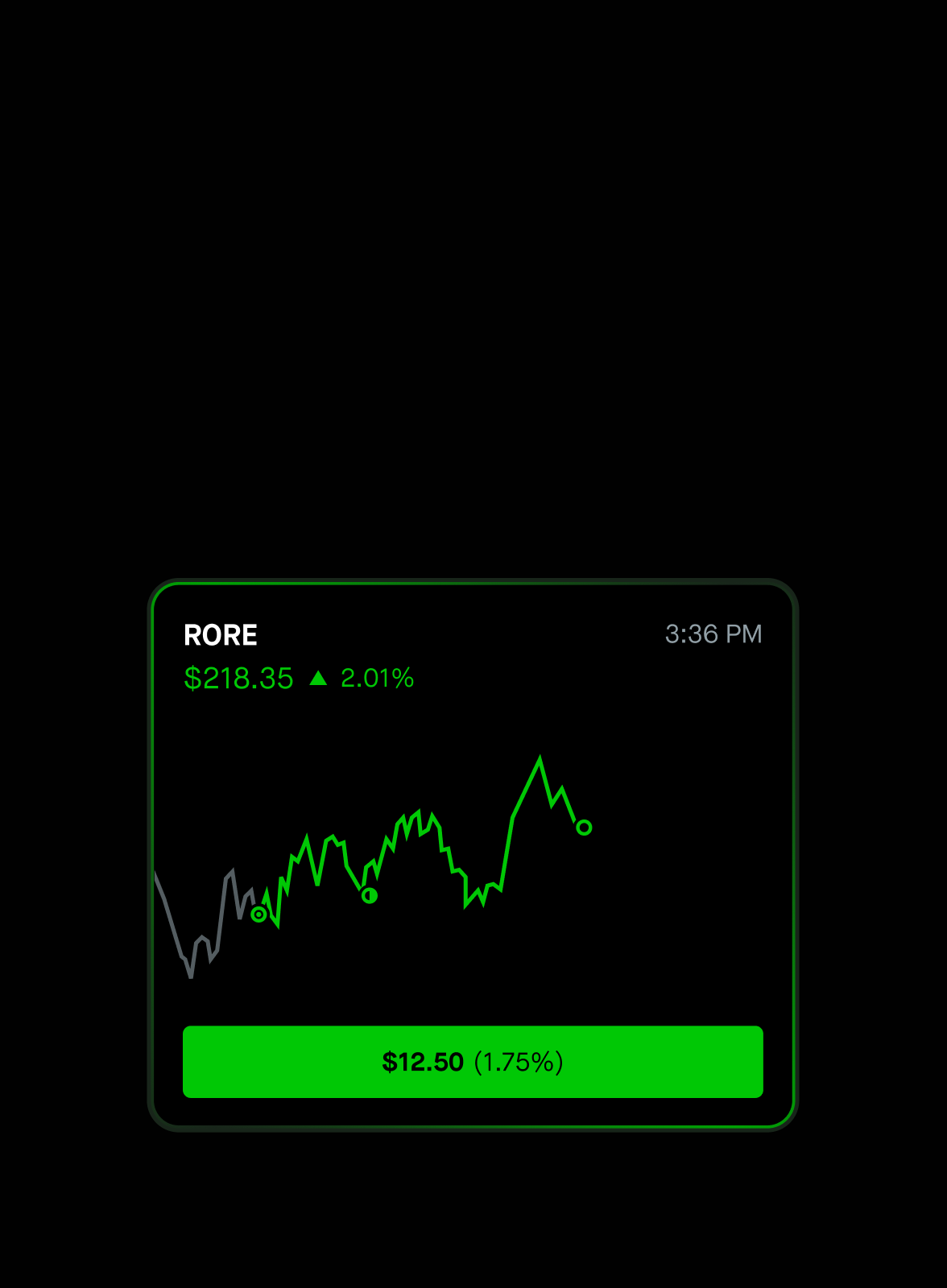Toggle the 2.01% change to dollar change
This screenshot has width=947, height=1288.
pos(377,679)
